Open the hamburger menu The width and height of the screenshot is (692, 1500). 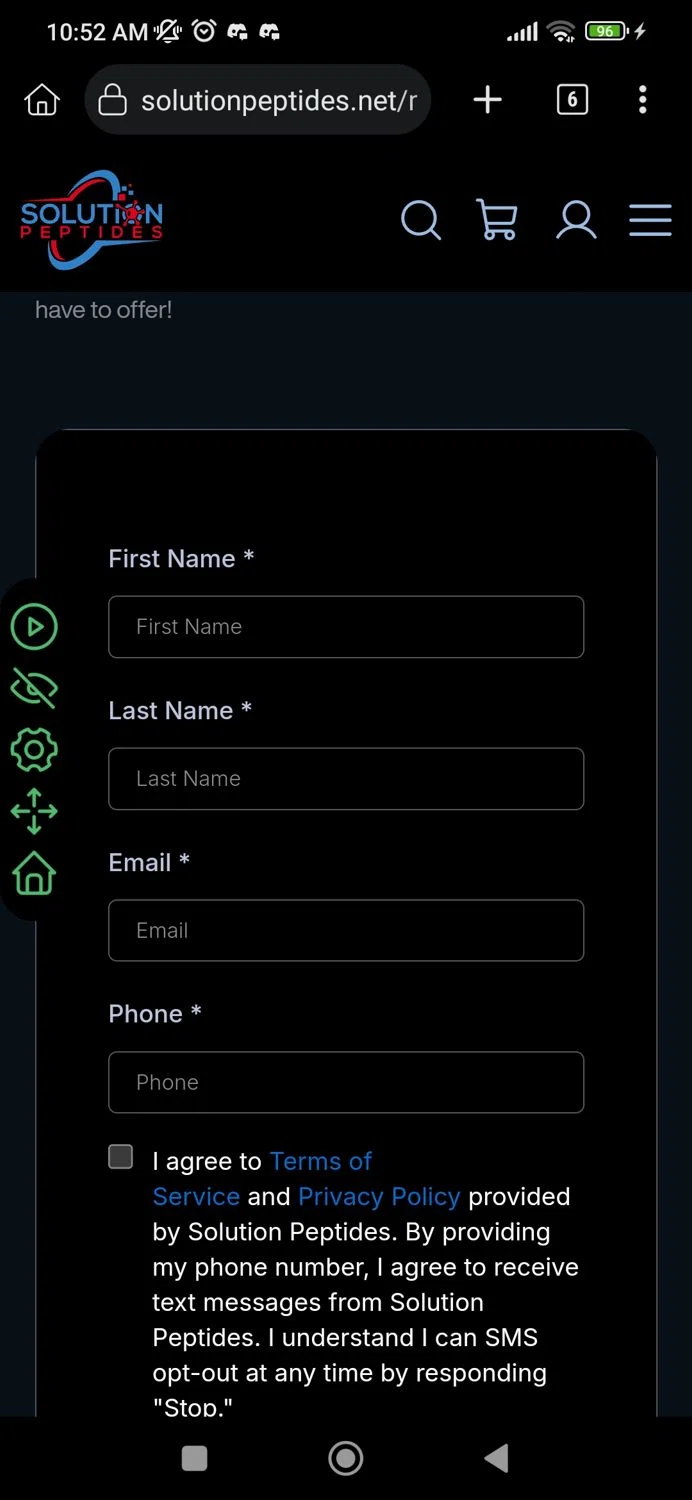coord(650,219)
